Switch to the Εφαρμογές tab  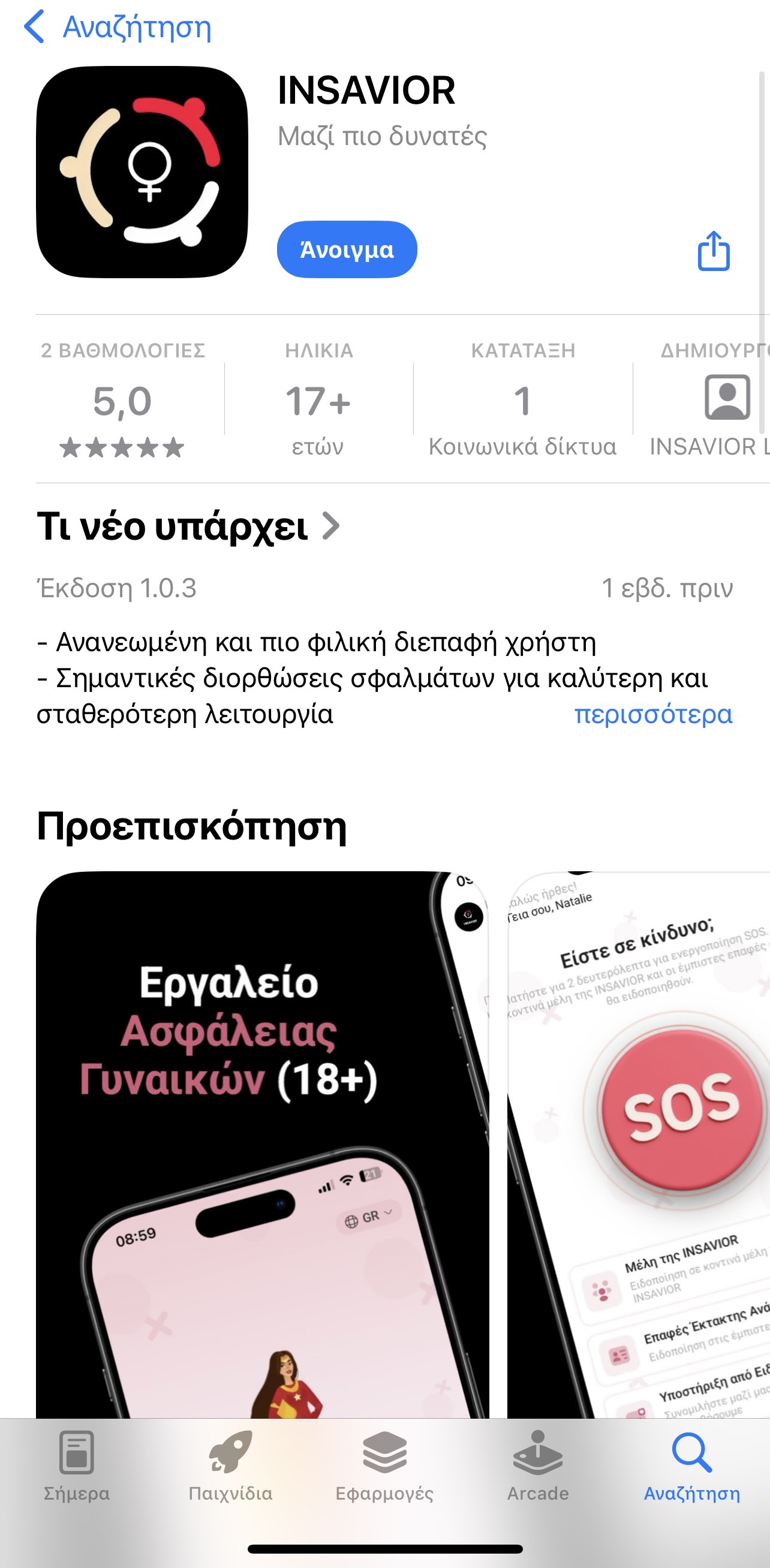[384, 1465]
